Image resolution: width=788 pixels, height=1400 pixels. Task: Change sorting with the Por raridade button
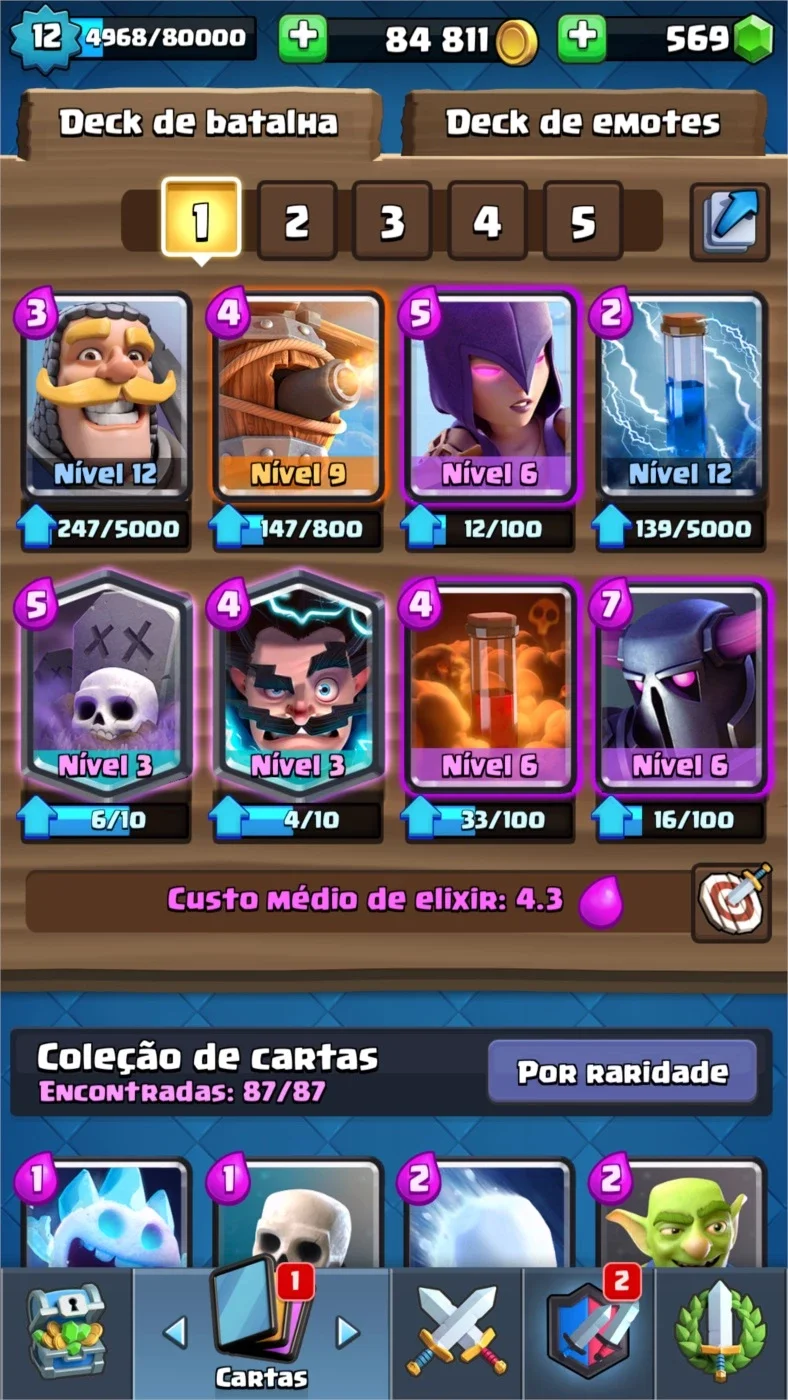622,1072
